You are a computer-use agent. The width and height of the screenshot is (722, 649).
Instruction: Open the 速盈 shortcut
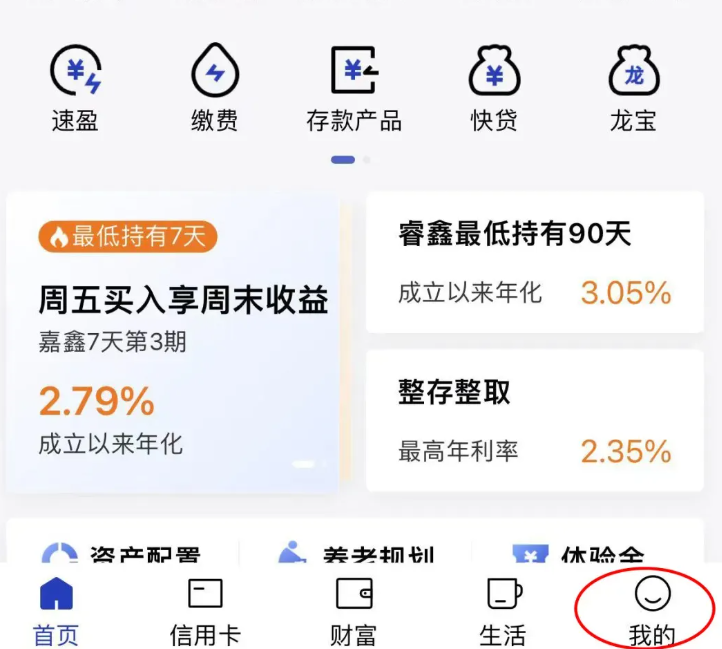75,88
